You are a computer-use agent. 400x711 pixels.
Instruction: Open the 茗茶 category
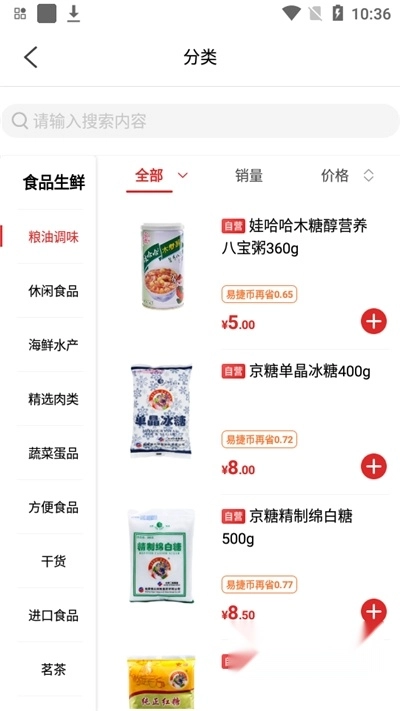pyautogui.click(x=54, y=669)
